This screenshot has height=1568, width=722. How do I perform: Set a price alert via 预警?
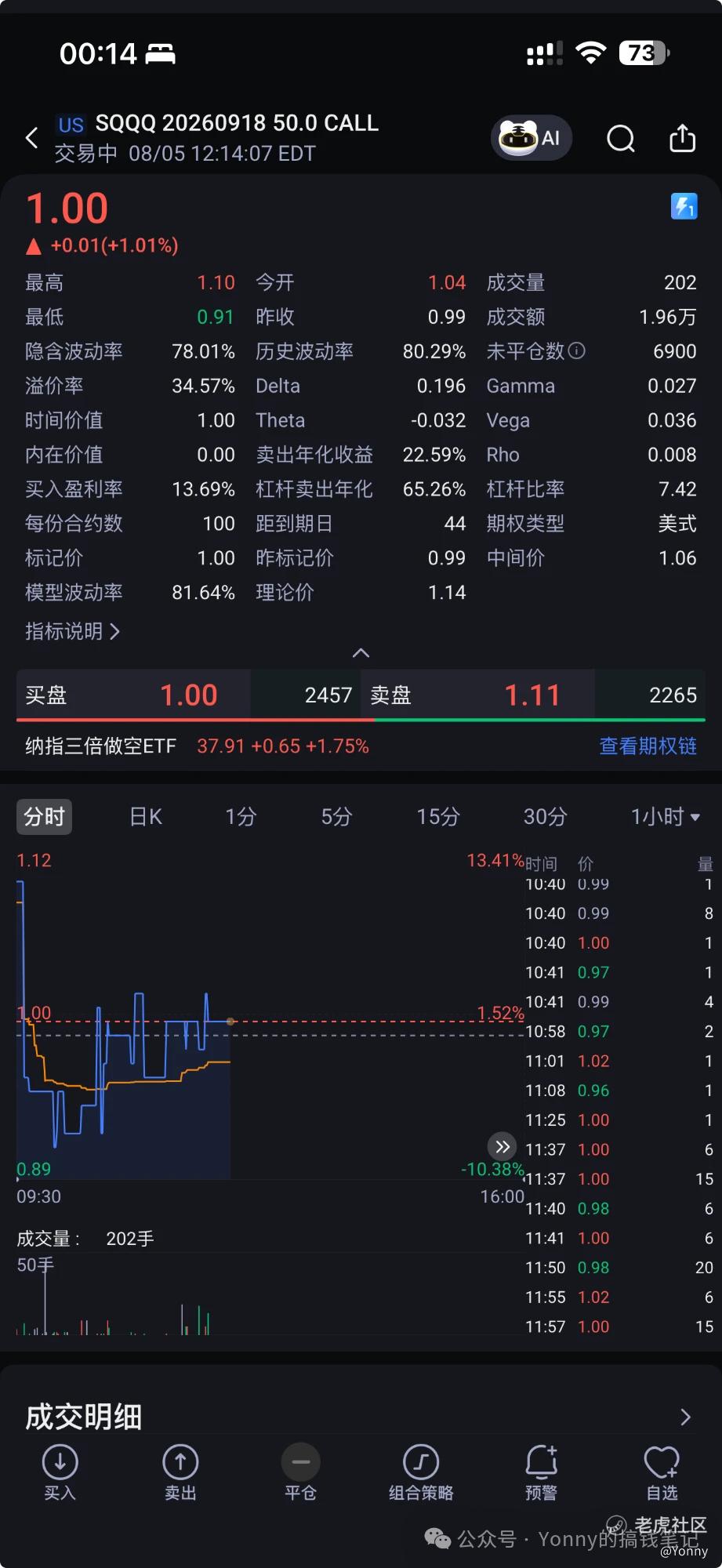(x=541, y=1472)
